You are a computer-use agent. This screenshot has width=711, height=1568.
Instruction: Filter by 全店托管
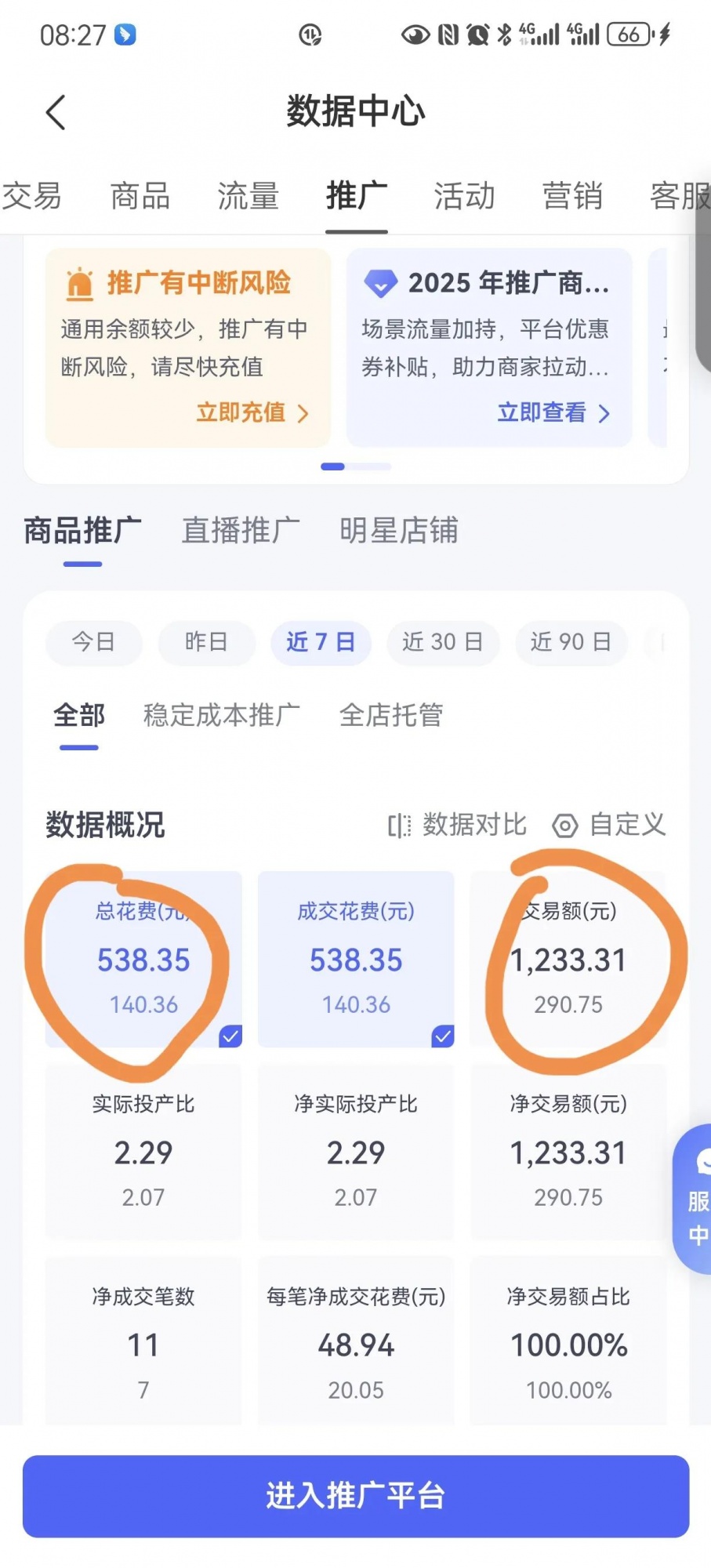point(391,715)
